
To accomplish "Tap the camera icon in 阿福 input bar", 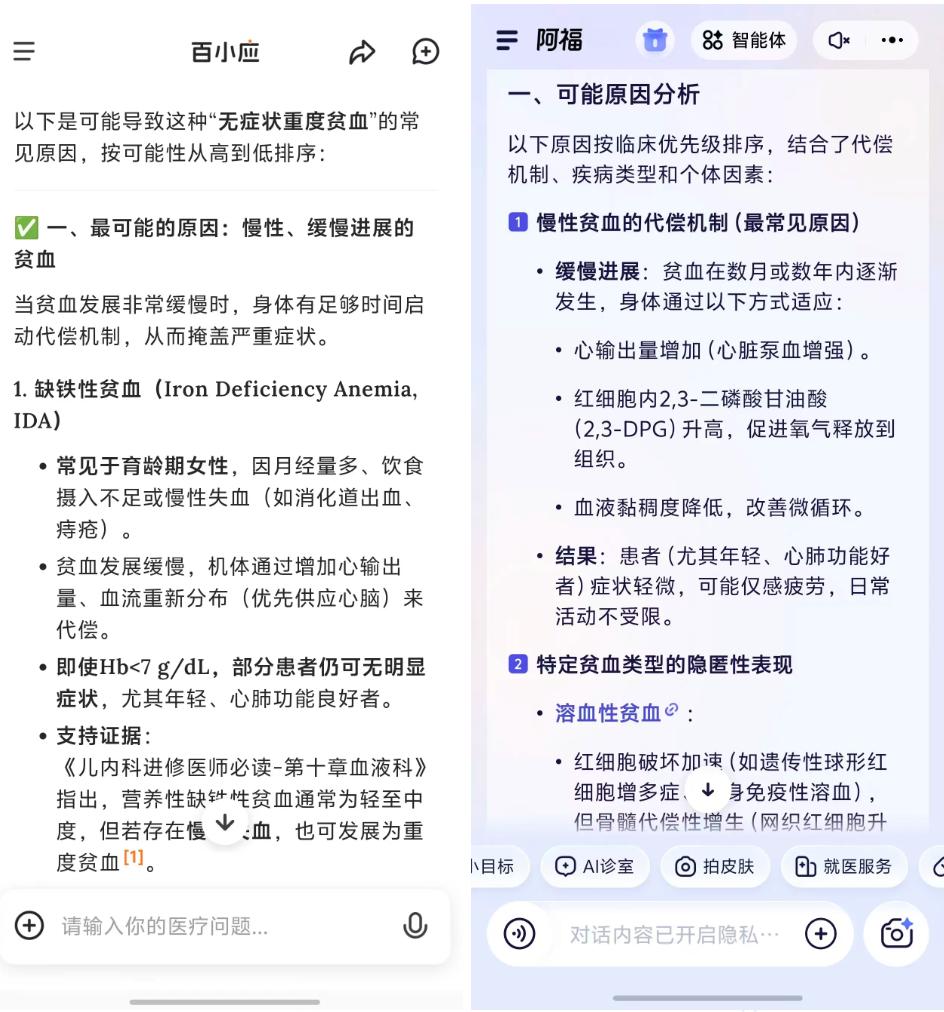I will click(897, 933).
